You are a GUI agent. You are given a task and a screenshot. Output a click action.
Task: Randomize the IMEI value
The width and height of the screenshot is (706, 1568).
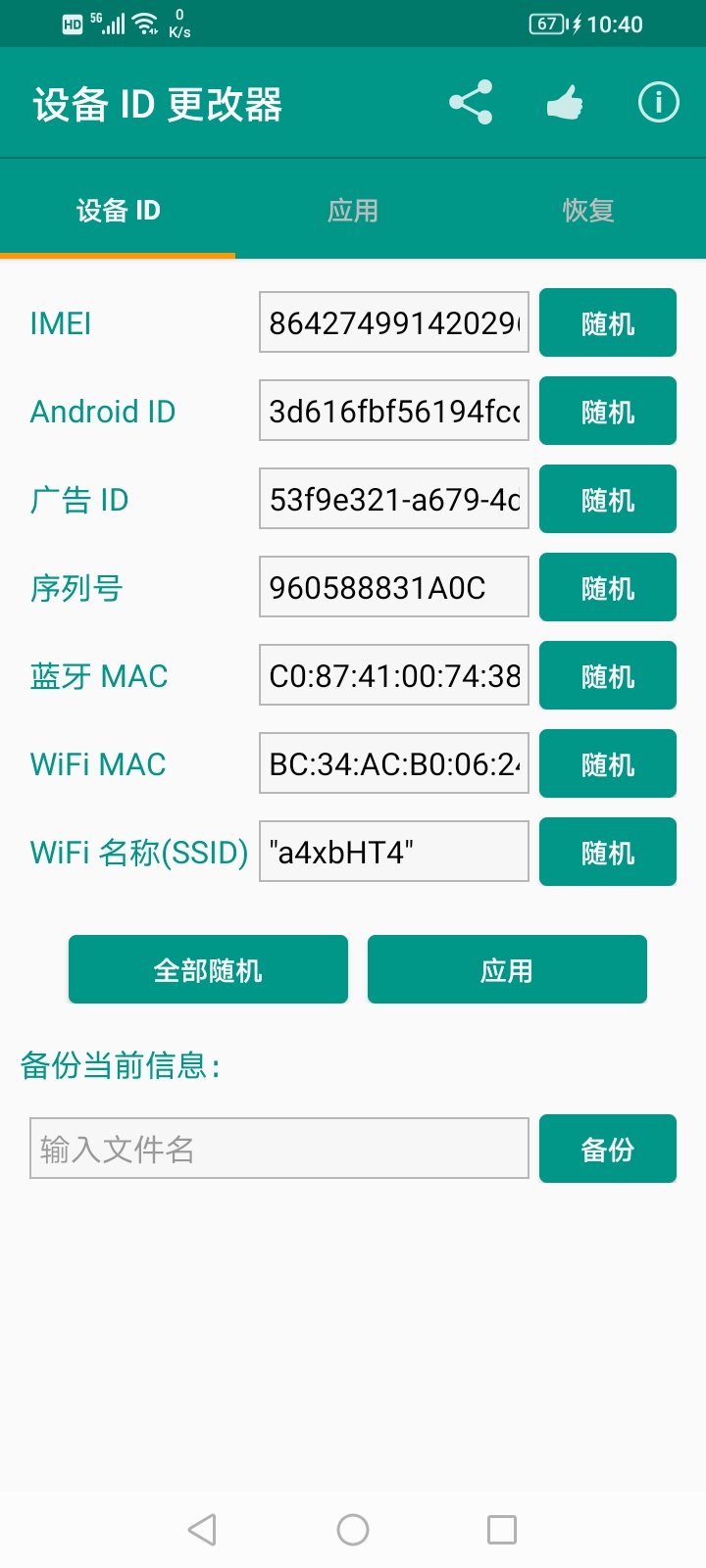pyautogui.click(x=607, y=322)
